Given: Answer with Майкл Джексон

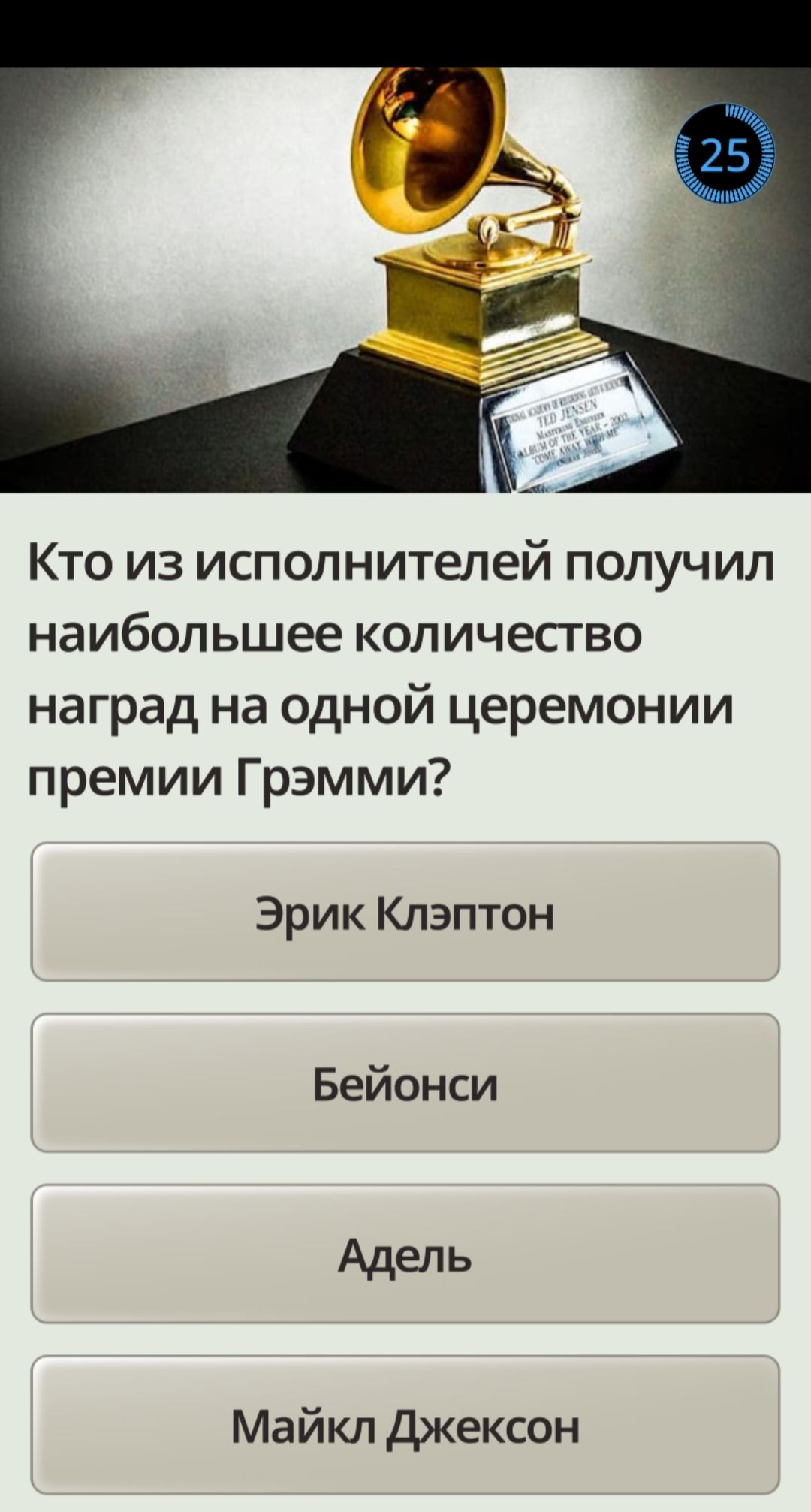Looking at the screenshot, I should [405, 1425].
